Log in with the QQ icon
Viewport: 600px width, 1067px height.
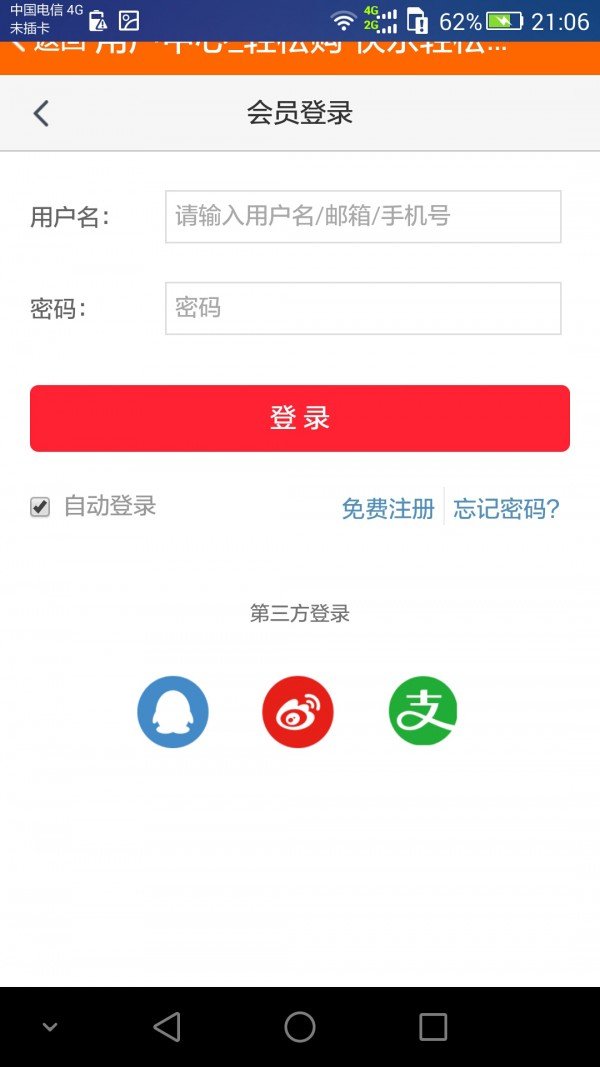click(173, 712)
